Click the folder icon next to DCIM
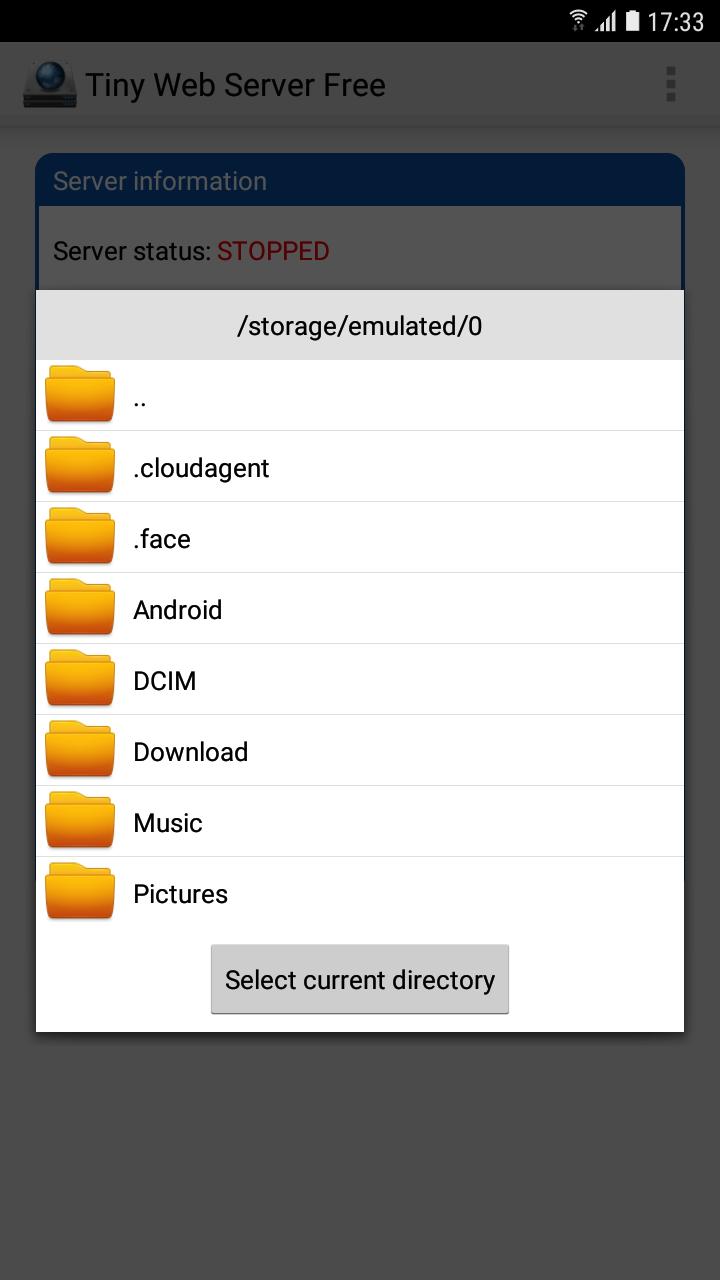Screen dimensions: 720x1280 [79, 678]
